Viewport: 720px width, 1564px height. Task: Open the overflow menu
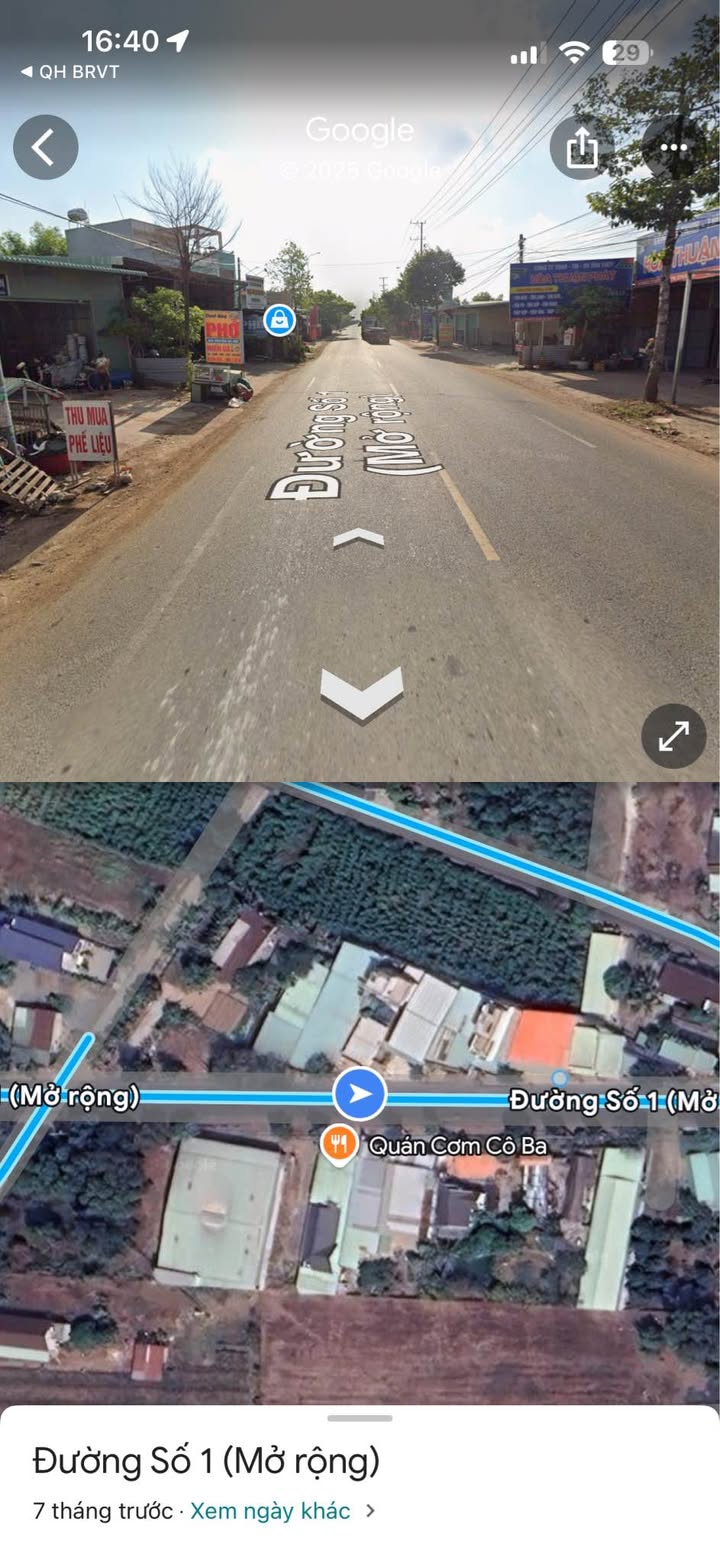(673, 148)
